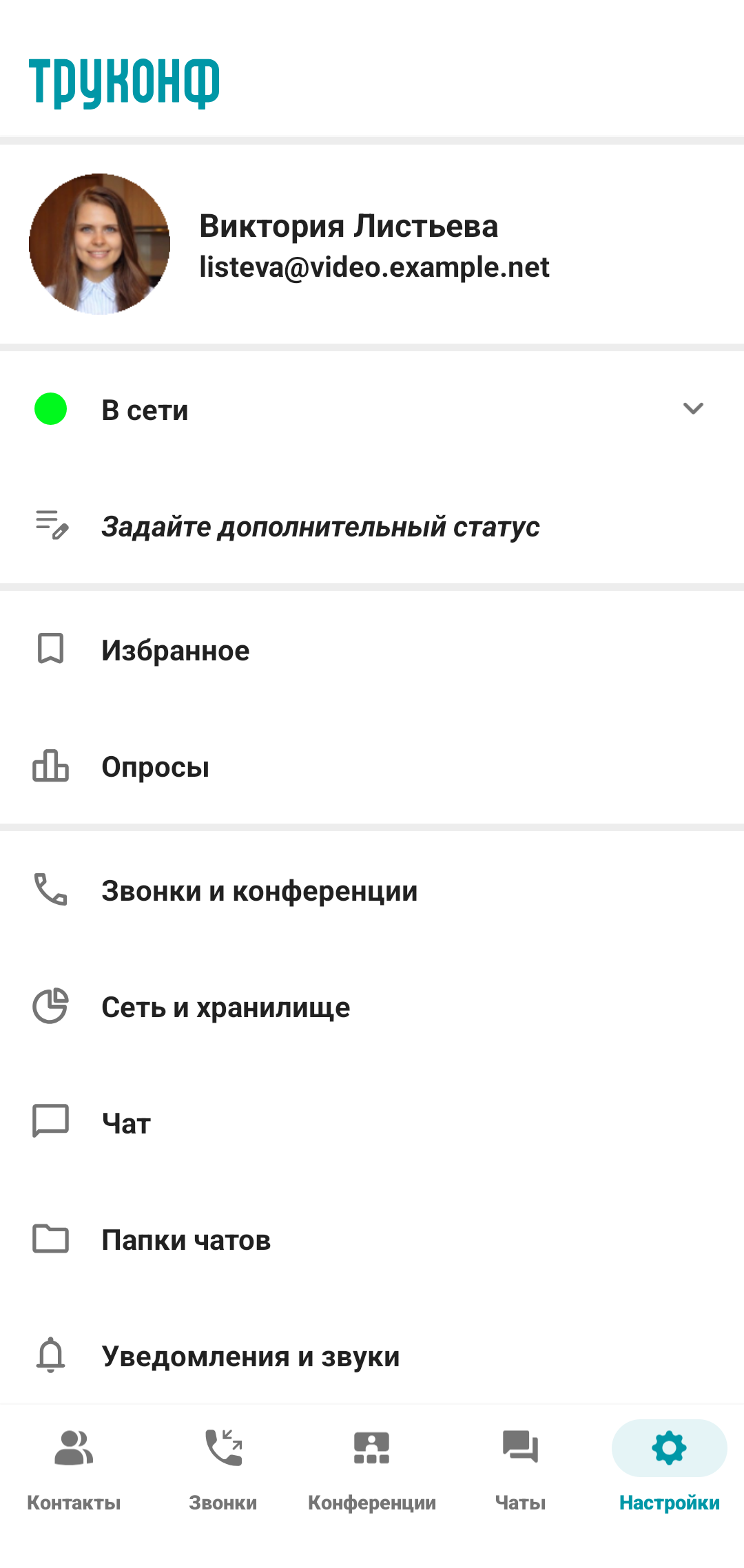Image resolution: width=744 pixels, height=1568 pixels.
Task: Open Папки чатов
Action: click(186, 1240)
